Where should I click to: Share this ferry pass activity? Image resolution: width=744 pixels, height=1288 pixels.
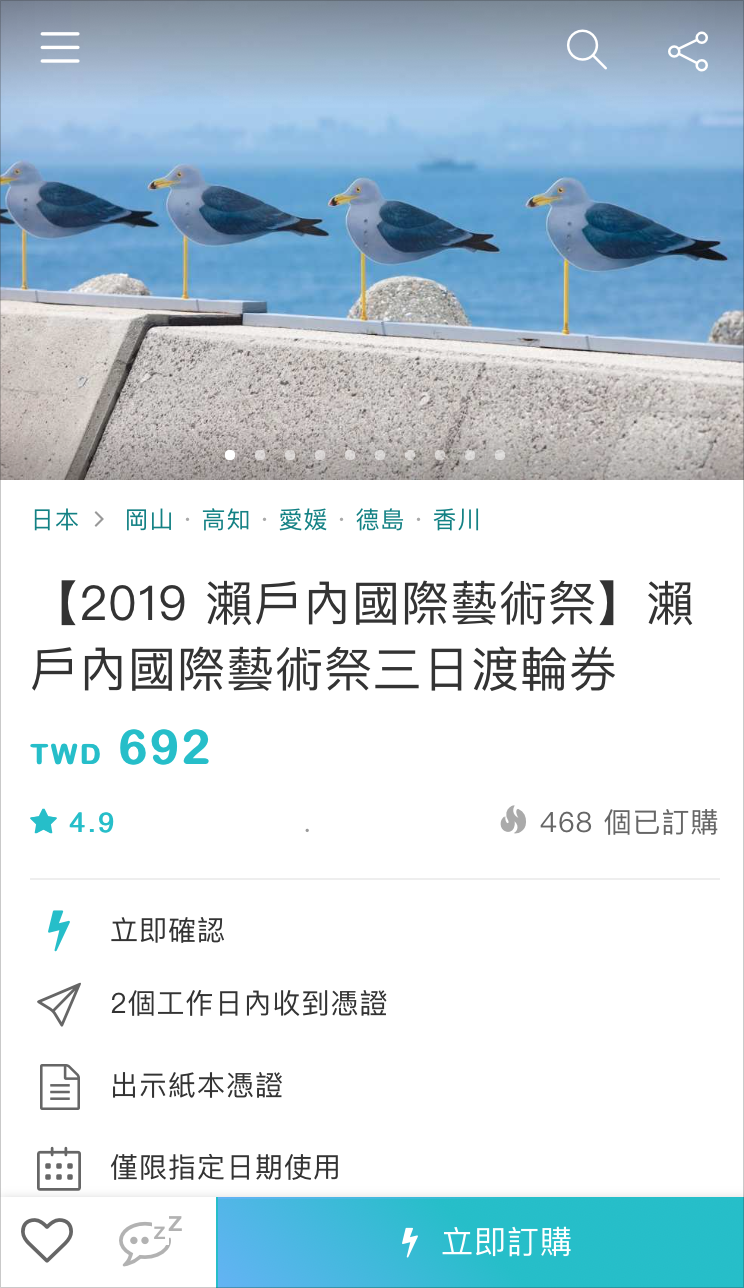(x=688, y=51)
